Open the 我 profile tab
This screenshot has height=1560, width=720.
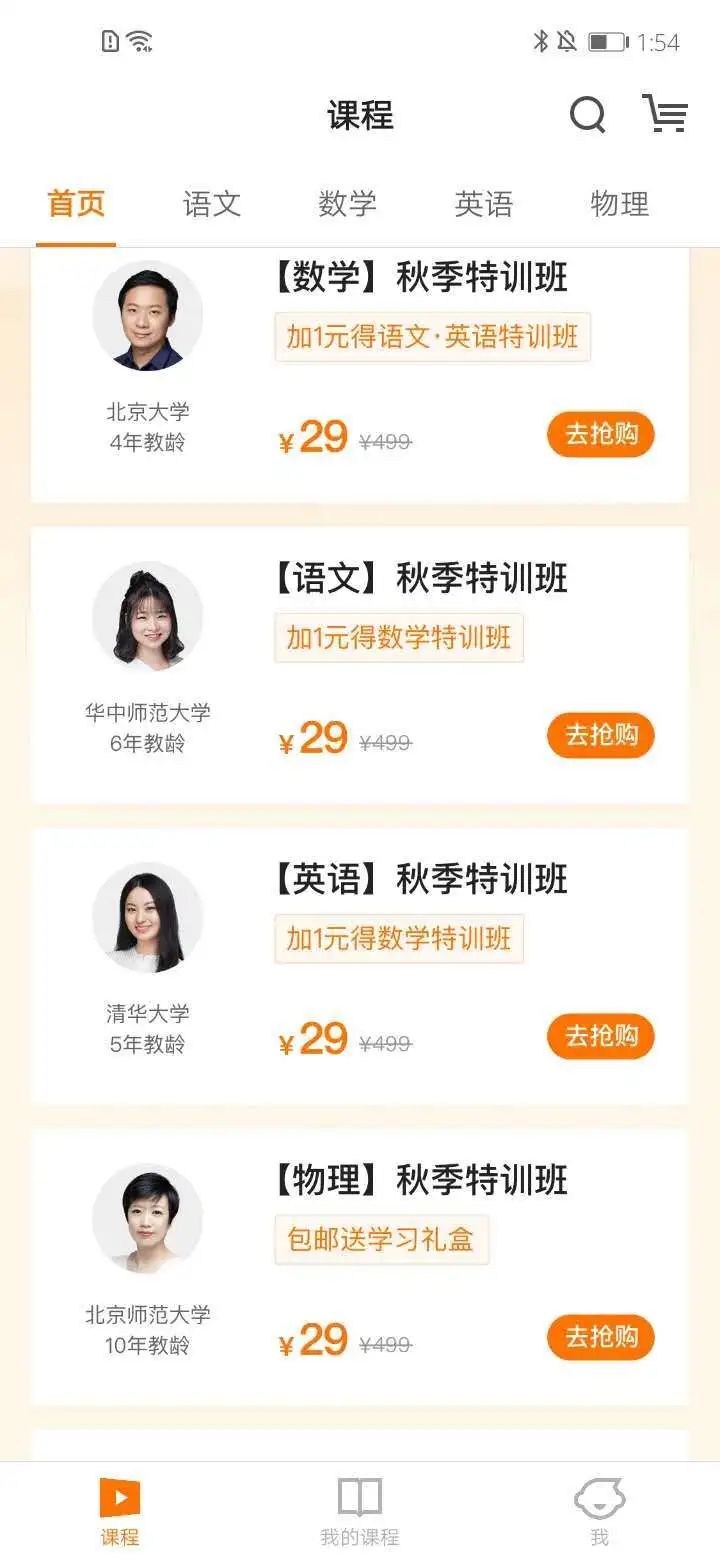pos(599,1512)
